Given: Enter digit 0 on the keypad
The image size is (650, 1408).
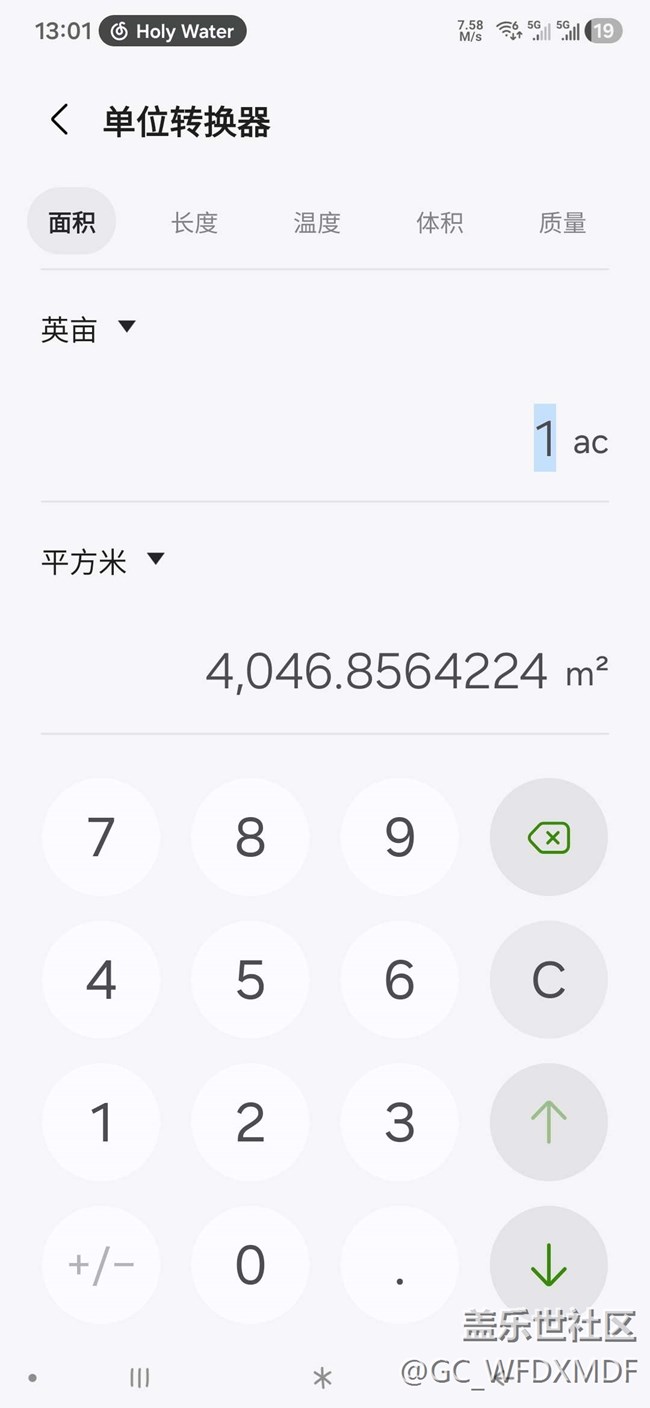Looking at the screenshot, I should click(250, 1265).
